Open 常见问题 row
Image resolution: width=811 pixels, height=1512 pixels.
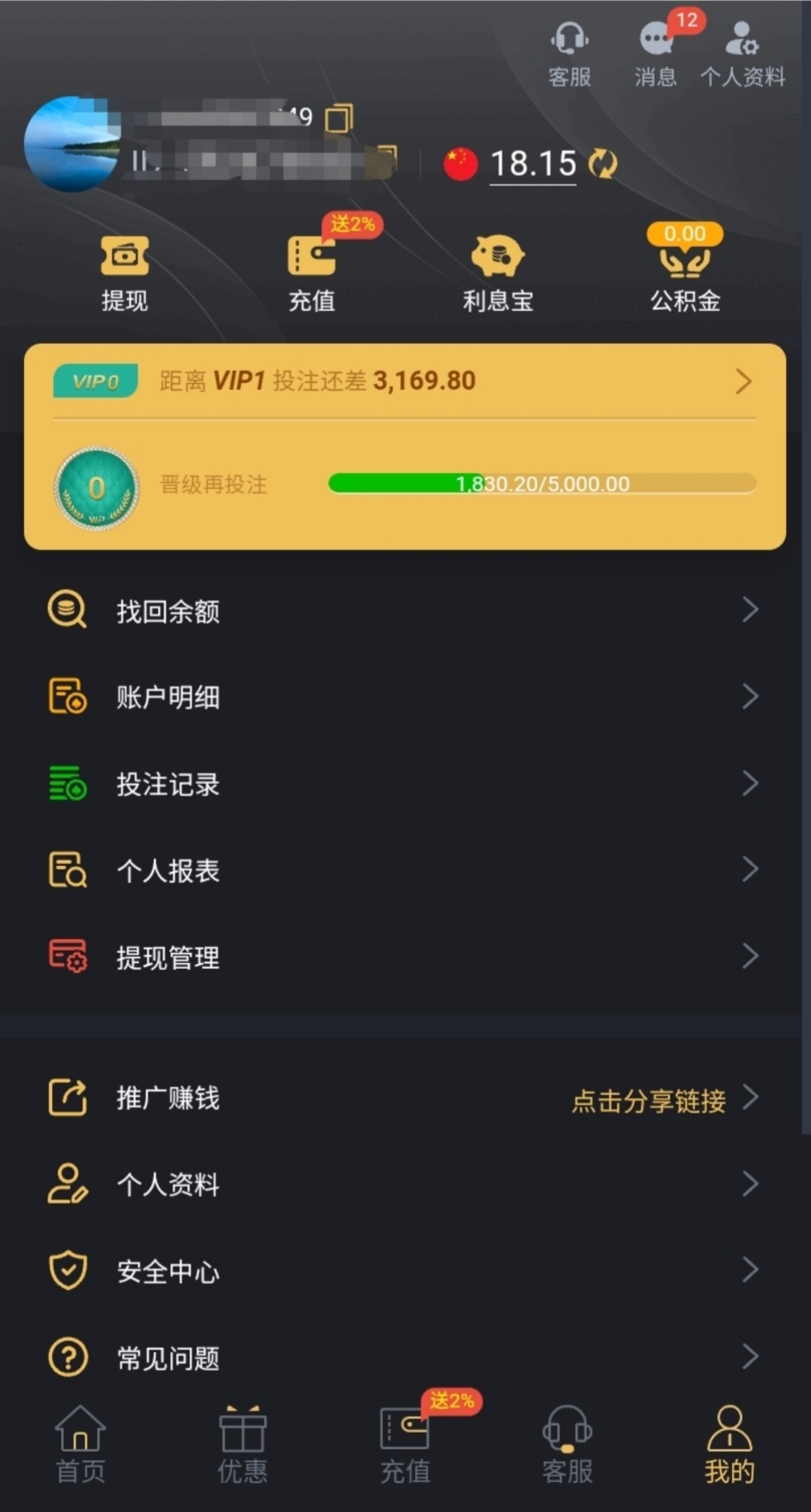click(x=405, y=1357)
